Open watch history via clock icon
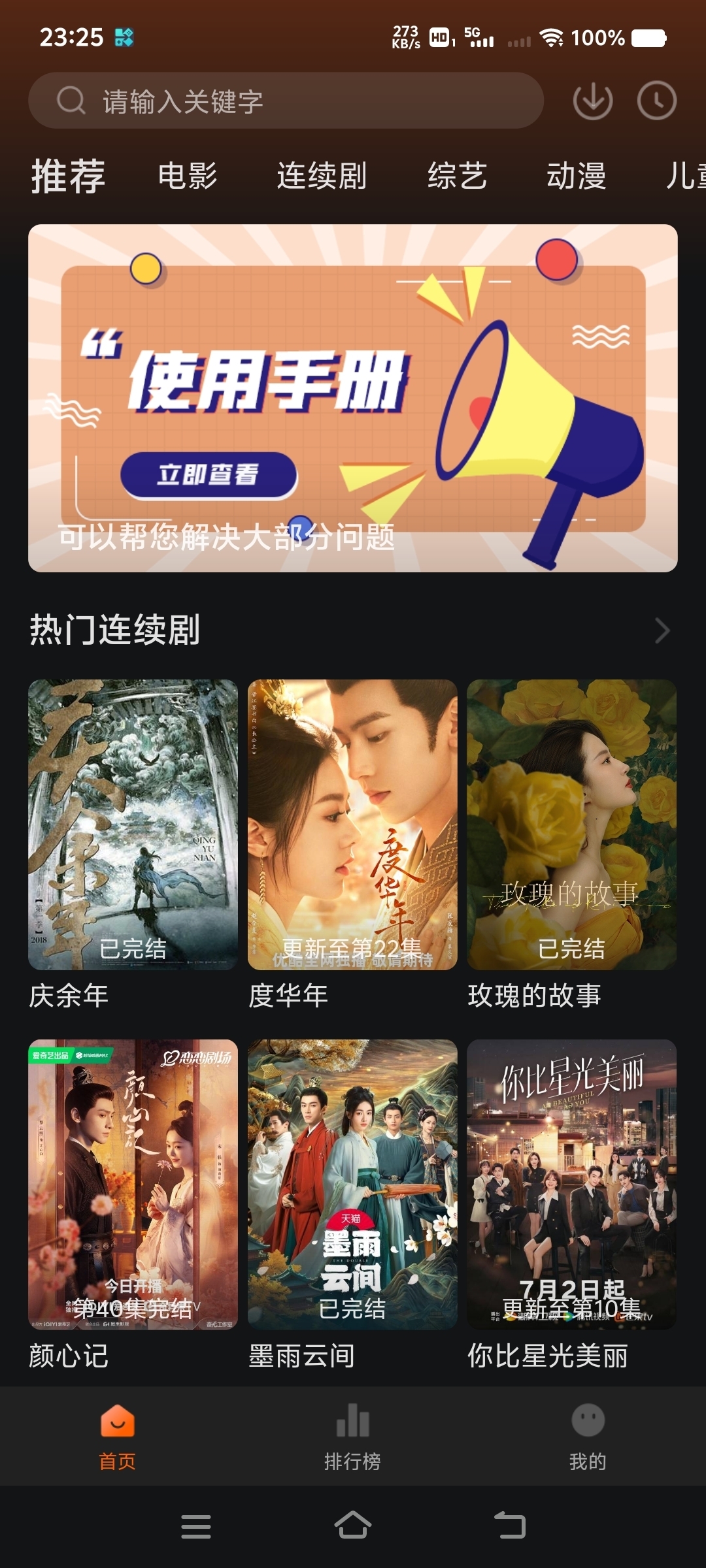Screen dimensions: 706x1568 pos(657,101)
